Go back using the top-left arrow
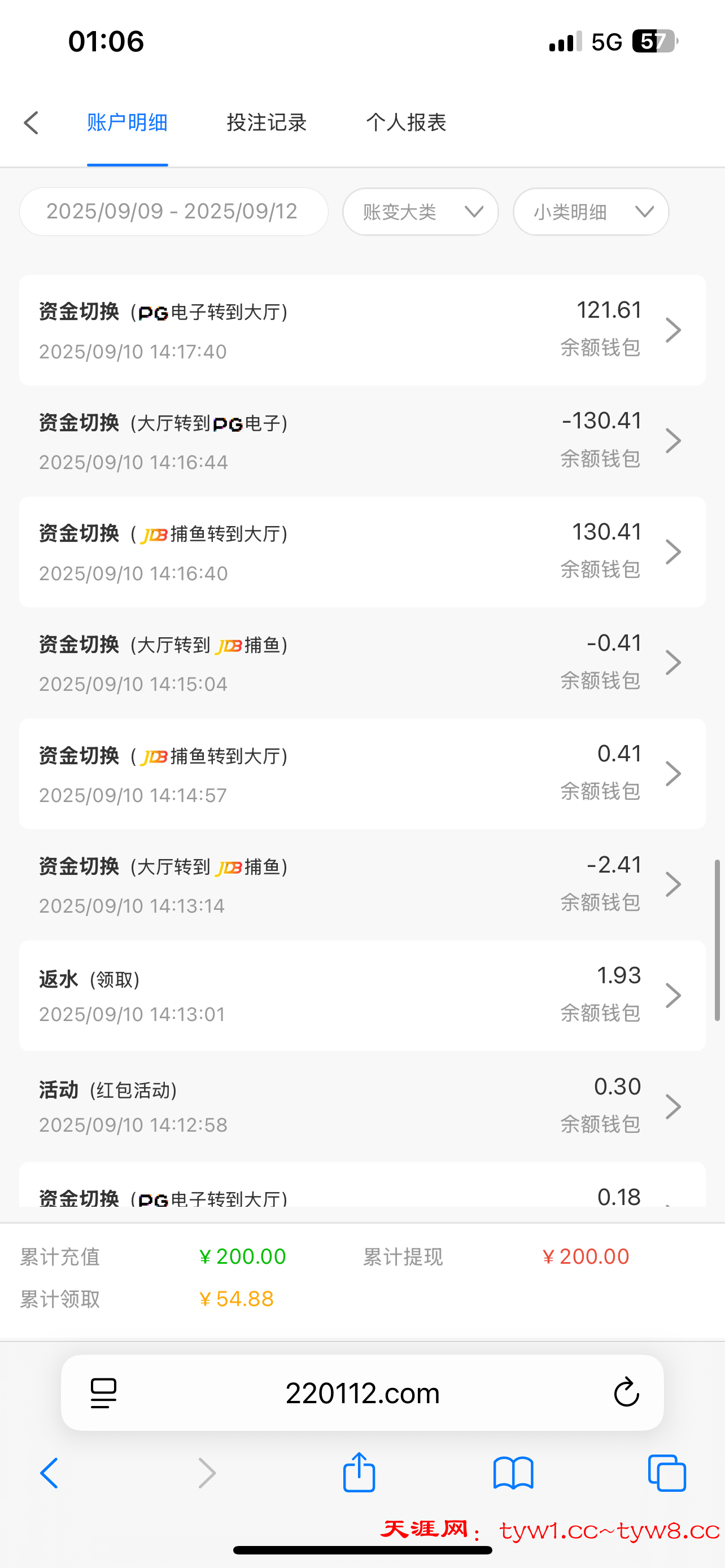Viewport: 725px width, 1568px height. [32, 123]
